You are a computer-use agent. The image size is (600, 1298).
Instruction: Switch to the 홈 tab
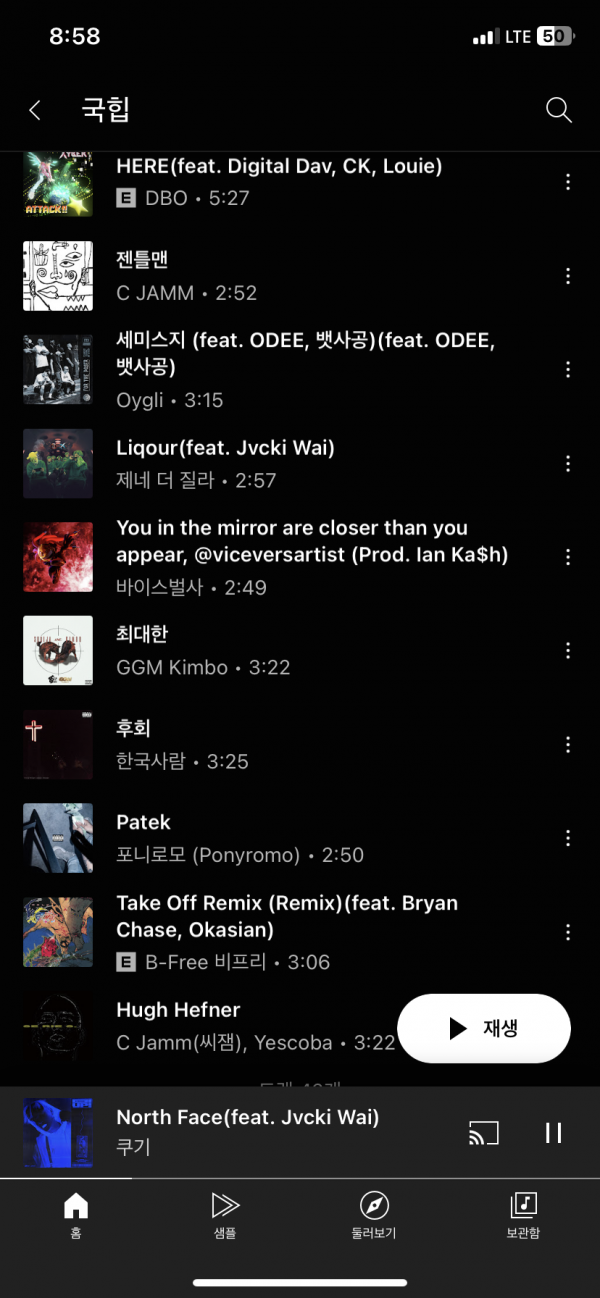tap(75, 1215)
